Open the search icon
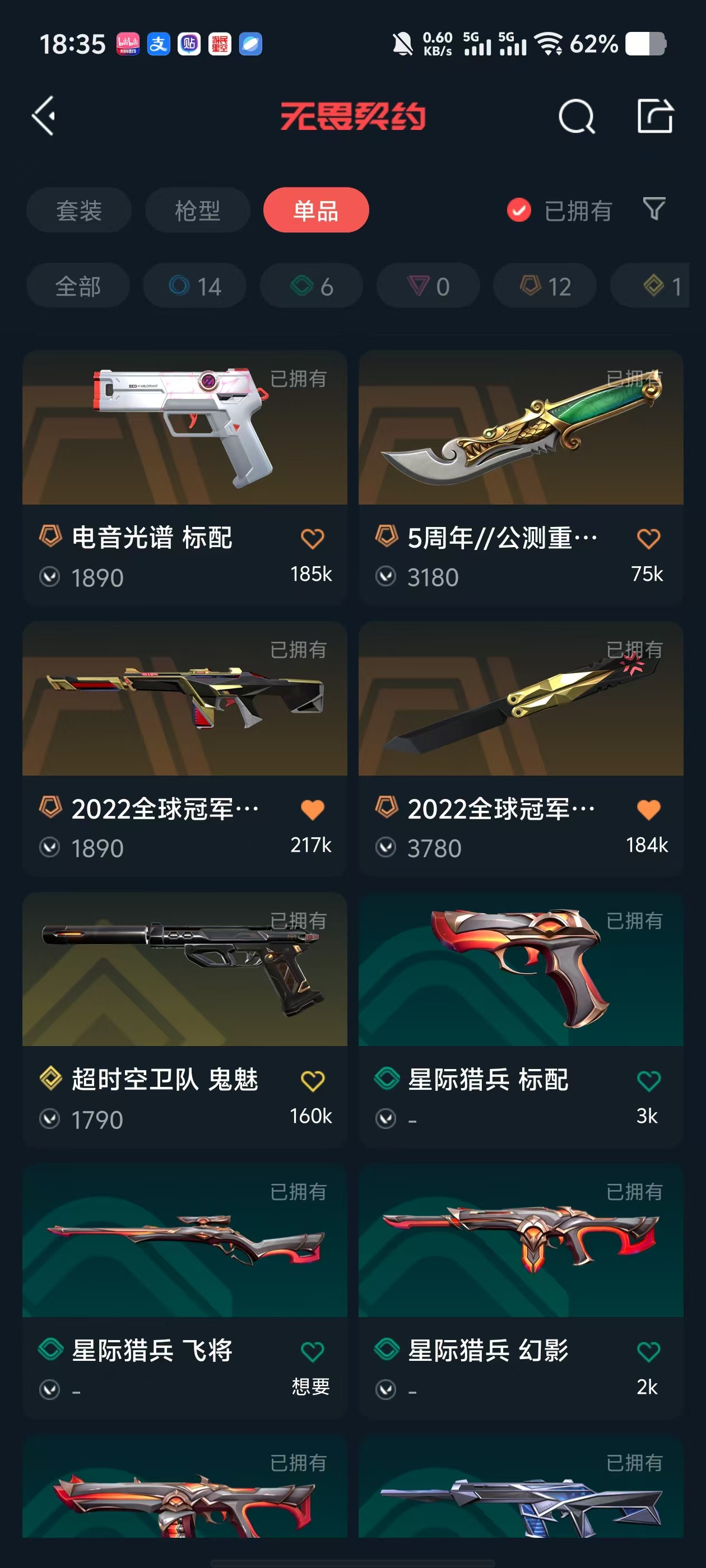 575,116
